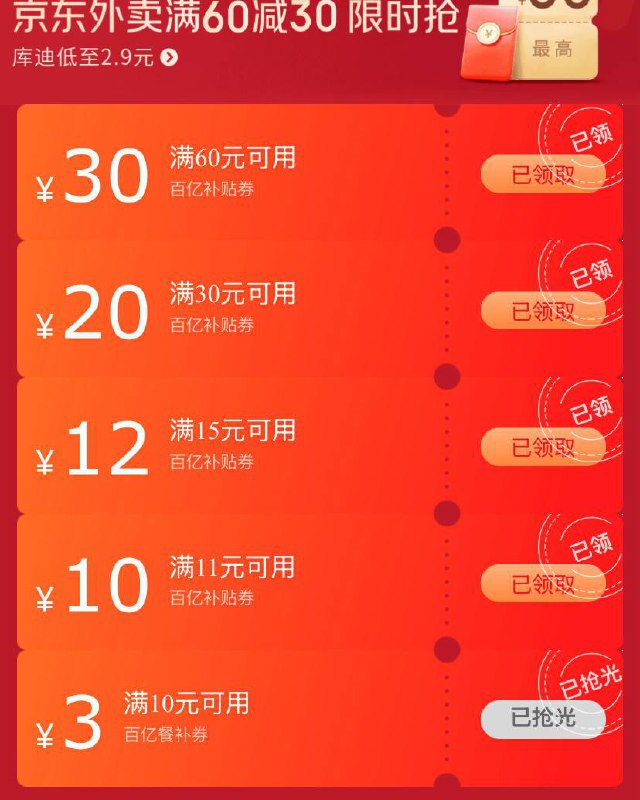The image size is (640, 800).
Task: Open the 库迪低至2.9元 banner link
Action: click(95, 58)
